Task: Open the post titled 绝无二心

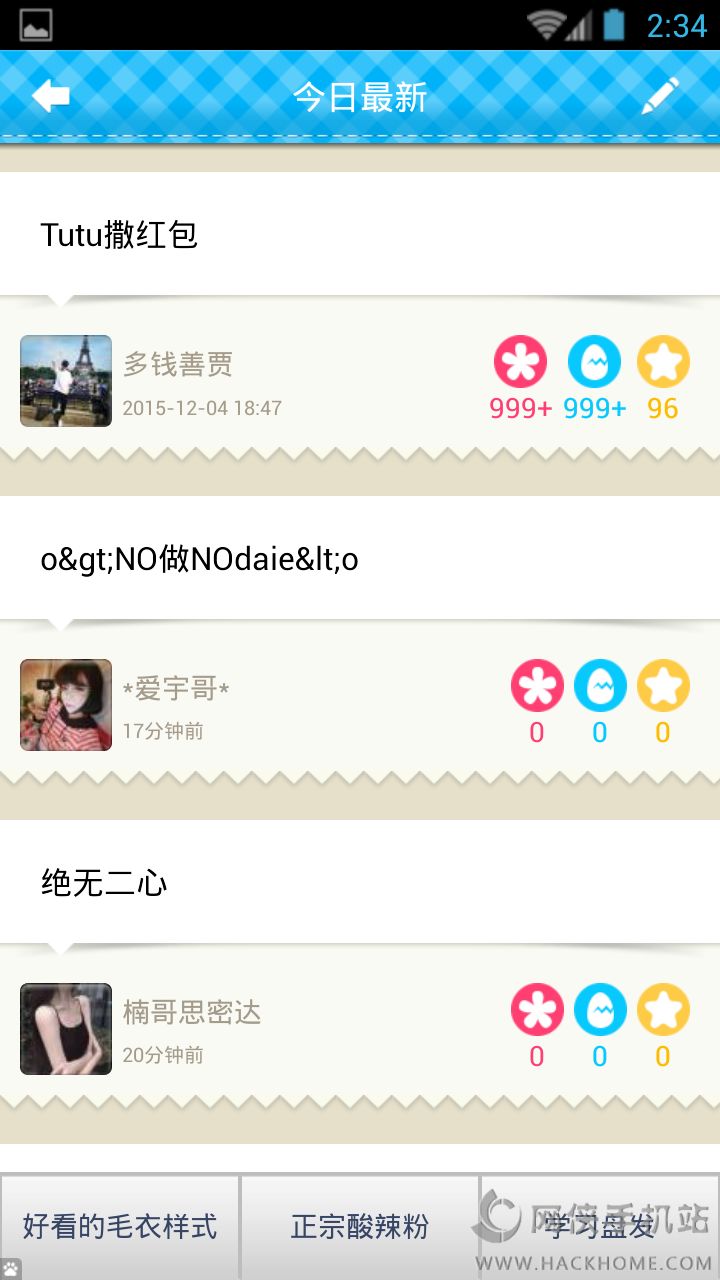Action: pos(104,883)
